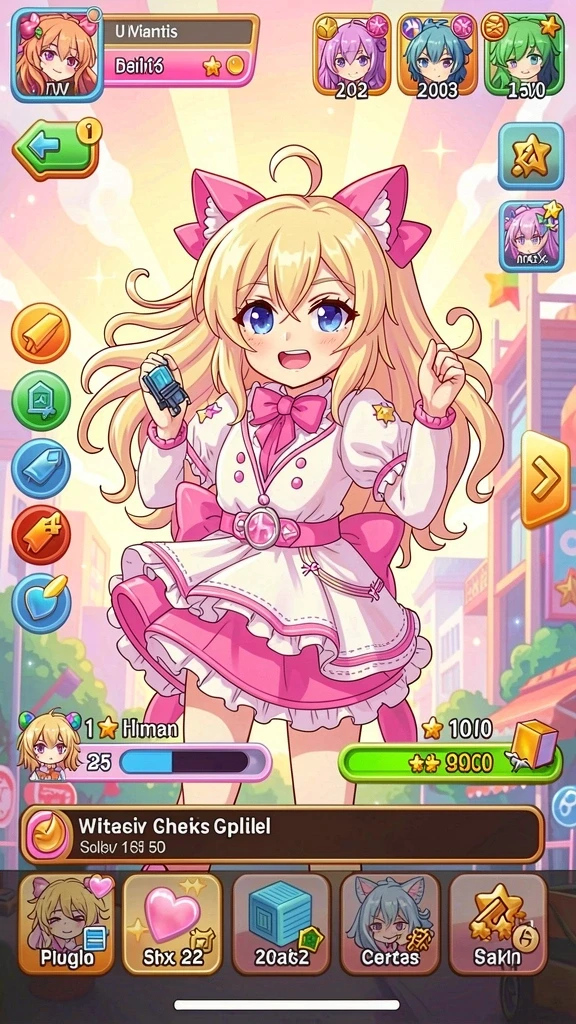The image size is (576, 1024).
Task: Go to next character with yellow arrow
Action: (545, 479)
